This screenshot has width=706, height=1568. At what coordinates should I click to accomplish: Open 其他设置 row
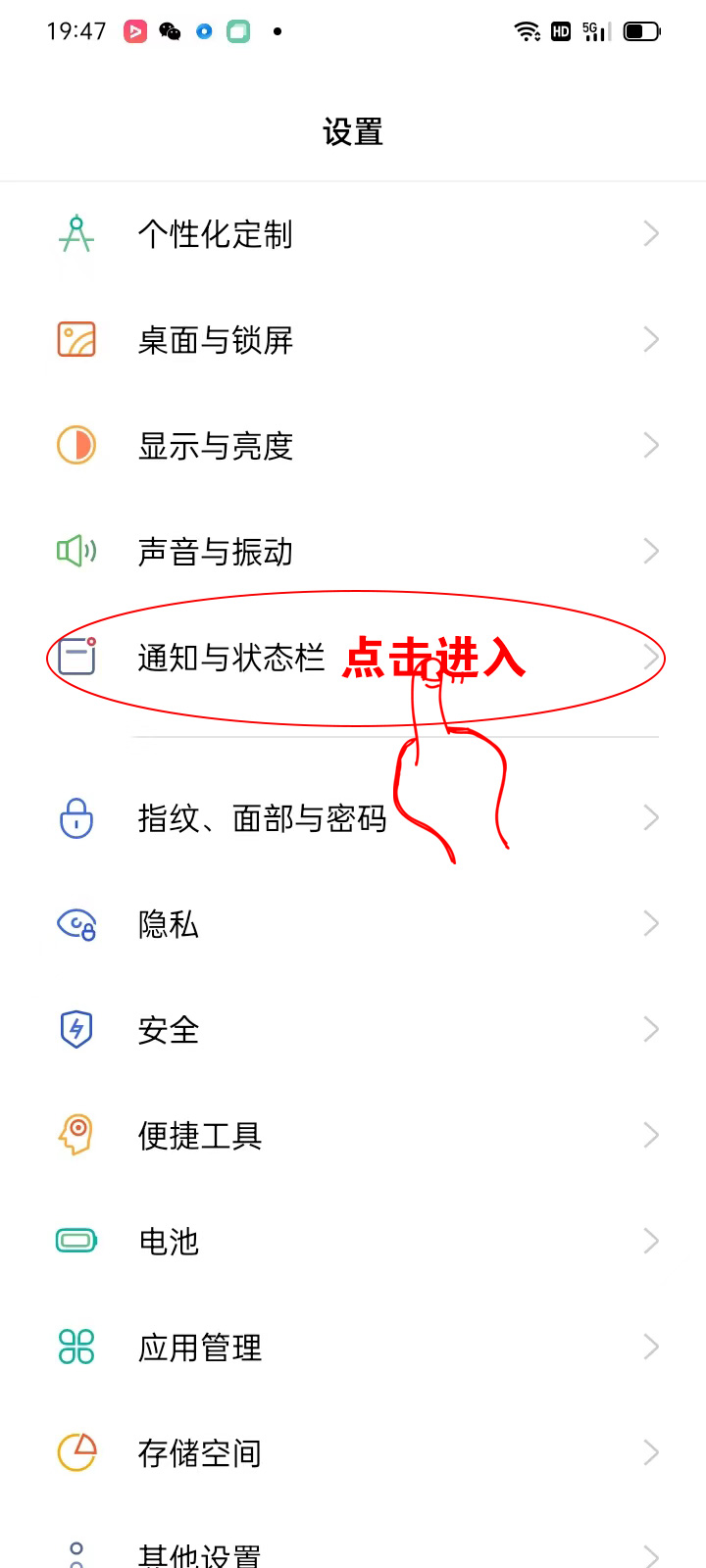pos(200,1554)
